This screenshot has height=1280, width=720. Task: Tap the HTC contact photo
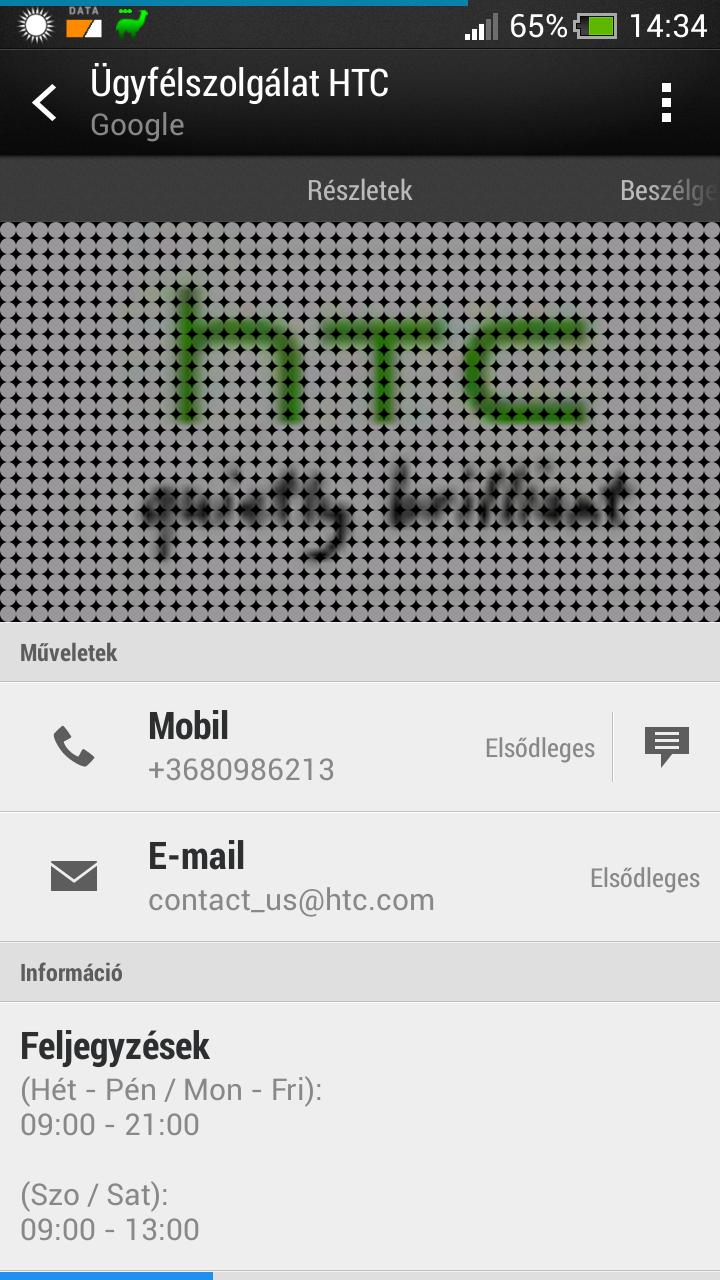pos(360,421)
